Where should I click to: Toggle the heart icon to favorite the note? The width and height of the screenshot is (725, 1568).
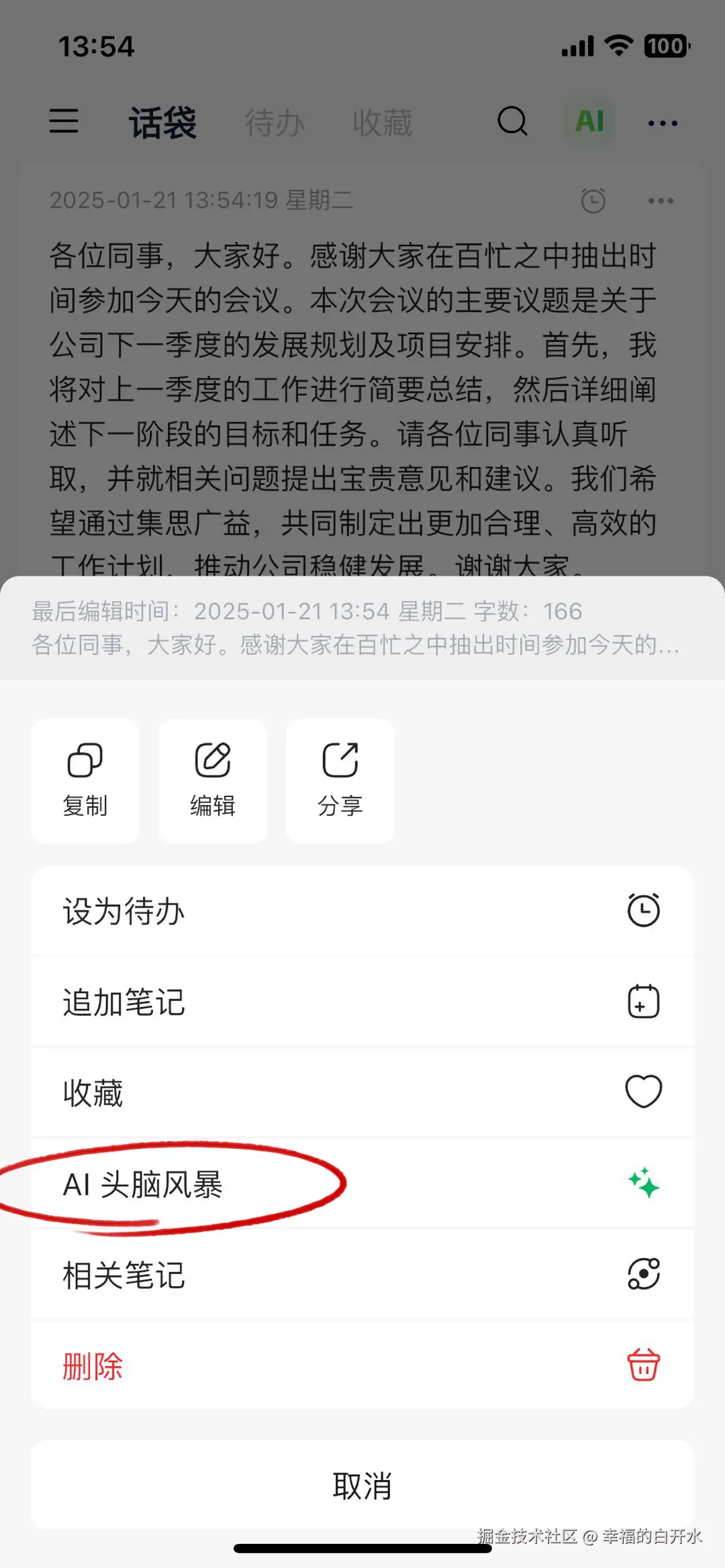pyautogui.click(x=644, y=1092)
